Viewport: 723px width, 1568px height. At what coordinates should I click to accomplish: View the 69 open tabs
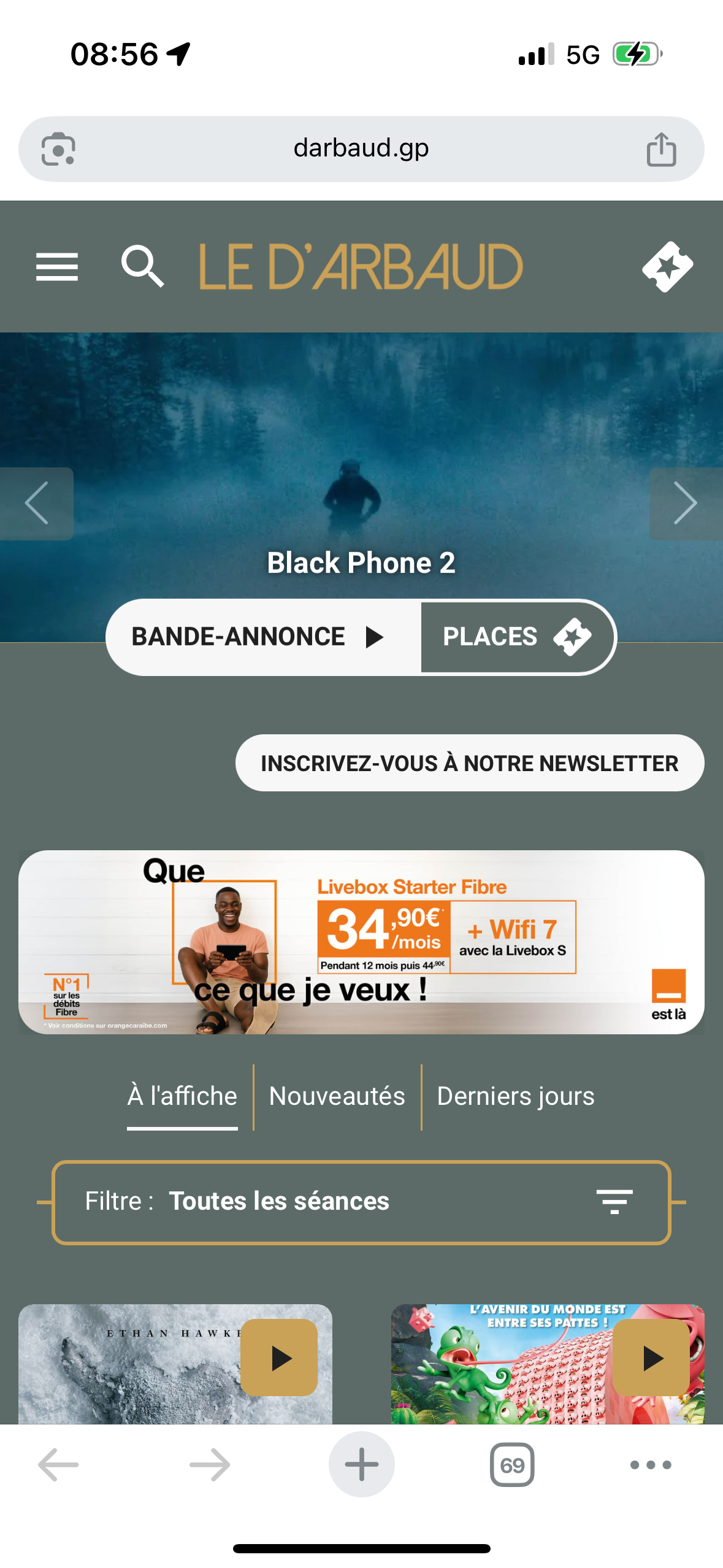tap(512, 1464)
